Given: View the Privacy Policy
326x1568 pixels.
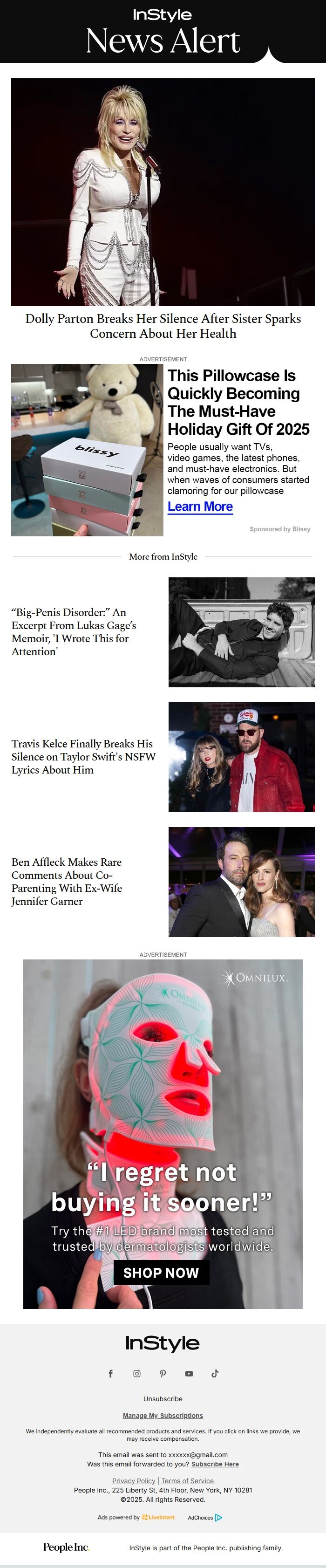Looking at the screenshot, I should 133,1480.
